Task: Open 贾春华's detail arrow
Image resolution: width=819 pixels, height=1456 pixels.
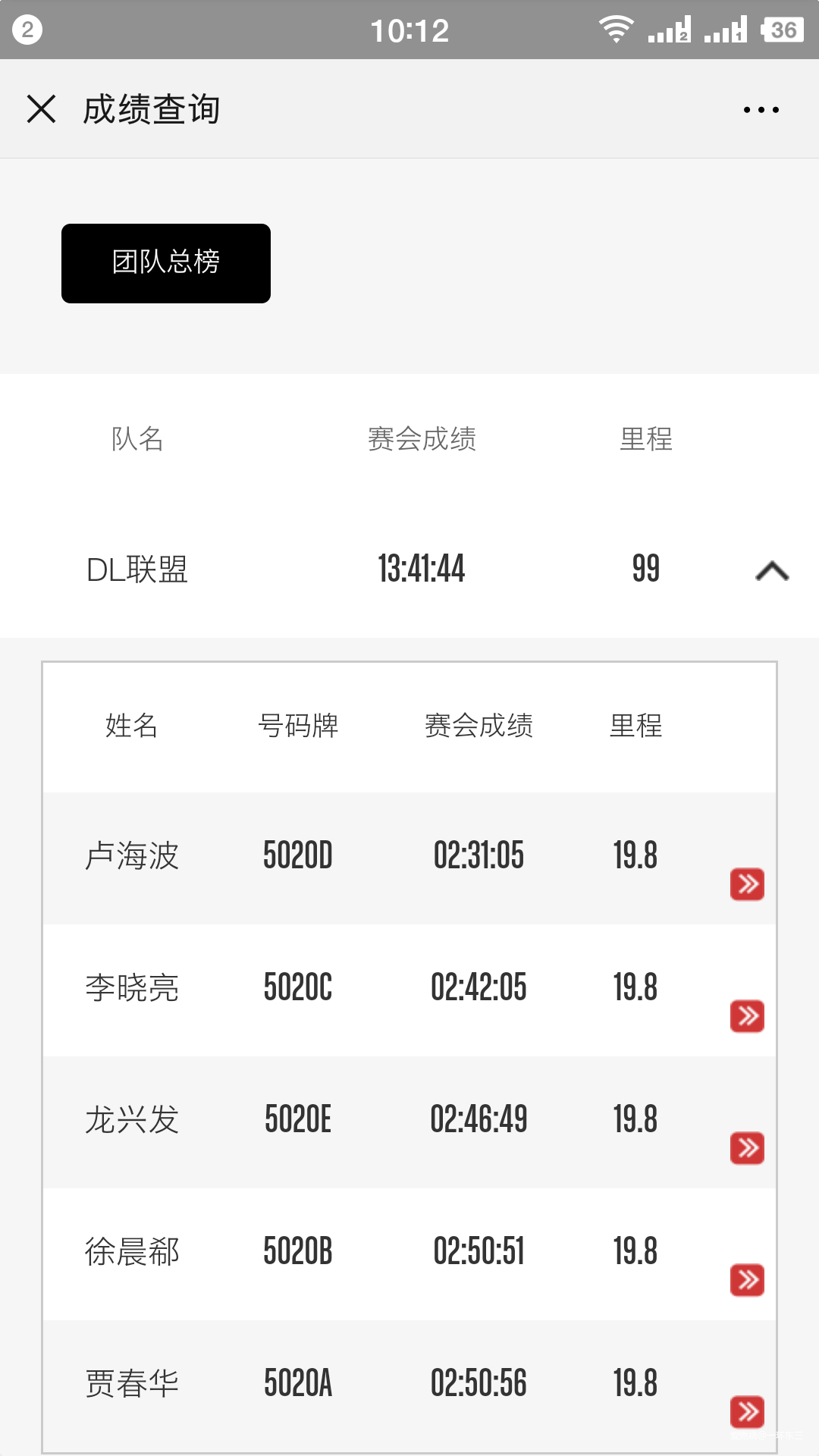Action: [x=747, y=1412]
